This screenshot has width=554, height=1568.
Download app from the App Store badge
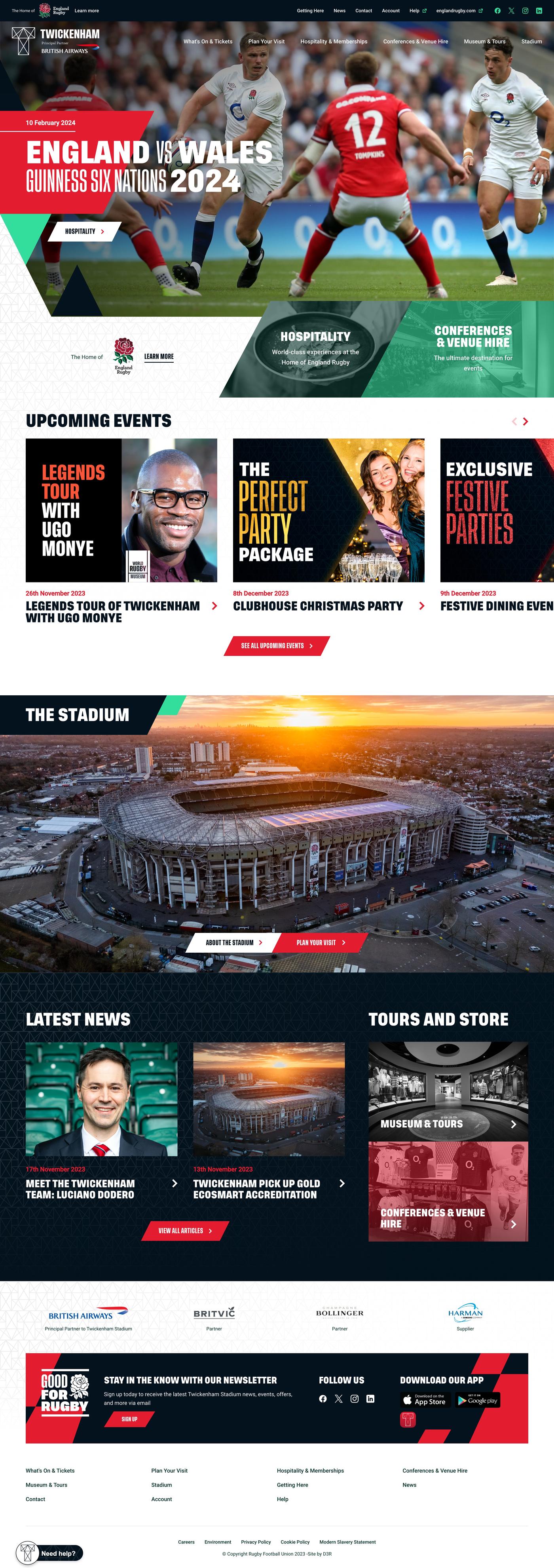click(x=425, y=1400)
